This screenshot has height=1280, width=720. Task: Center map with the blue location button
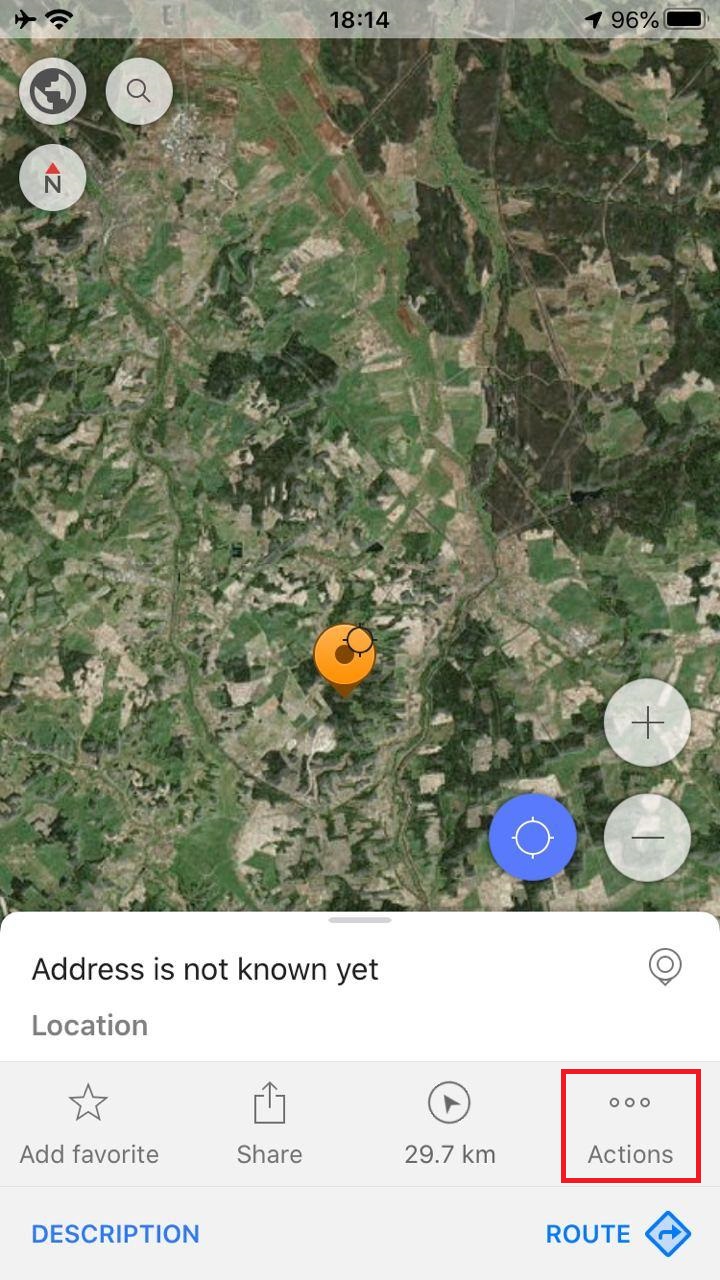click(533, 836)
